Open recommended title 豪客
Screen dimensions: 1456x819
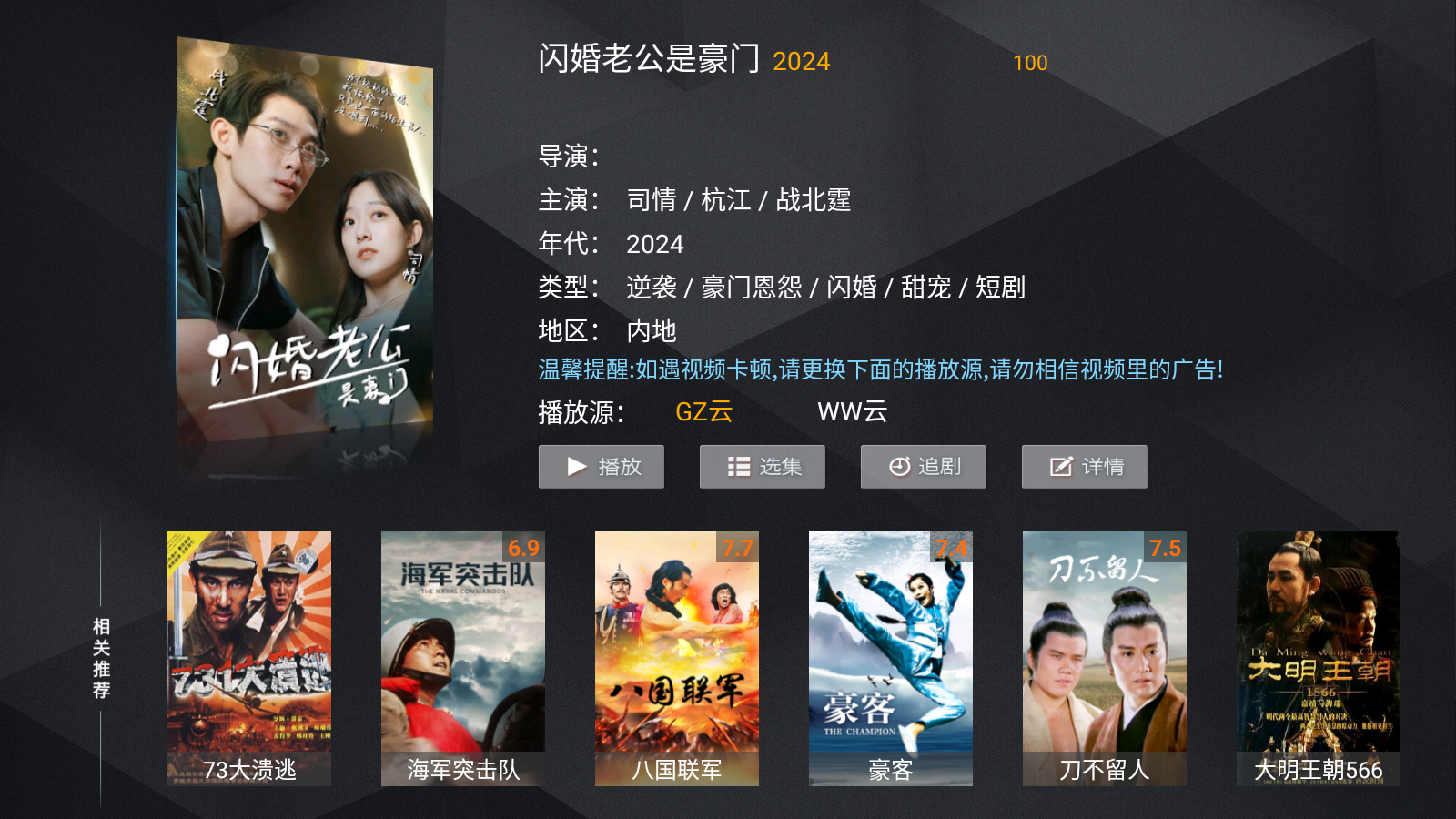[891, 658]
